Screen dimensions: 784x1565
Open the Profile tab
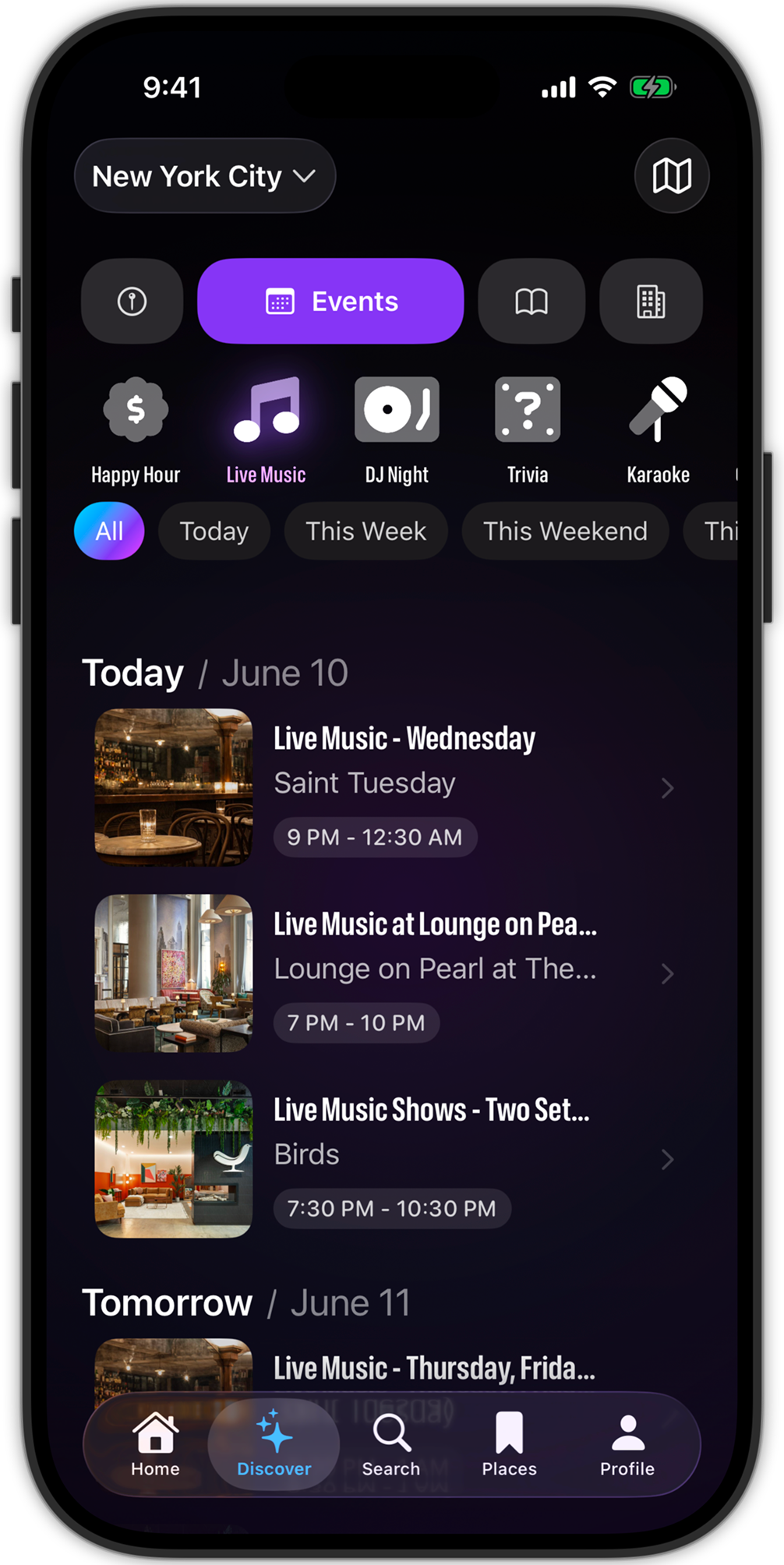[x=627, y=1444]
